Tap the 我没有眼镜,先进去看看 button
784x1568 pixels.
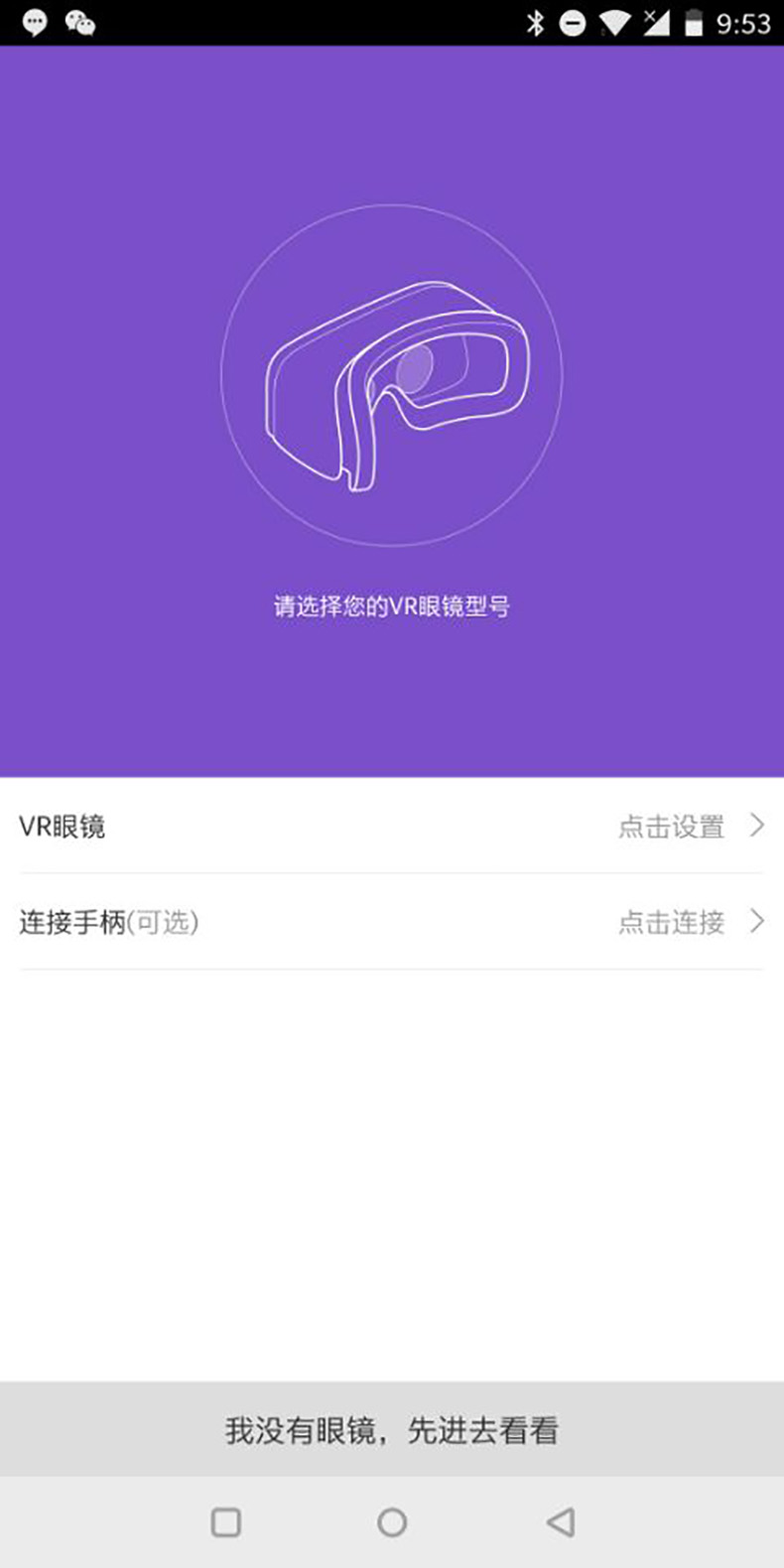pos(391,1430)
